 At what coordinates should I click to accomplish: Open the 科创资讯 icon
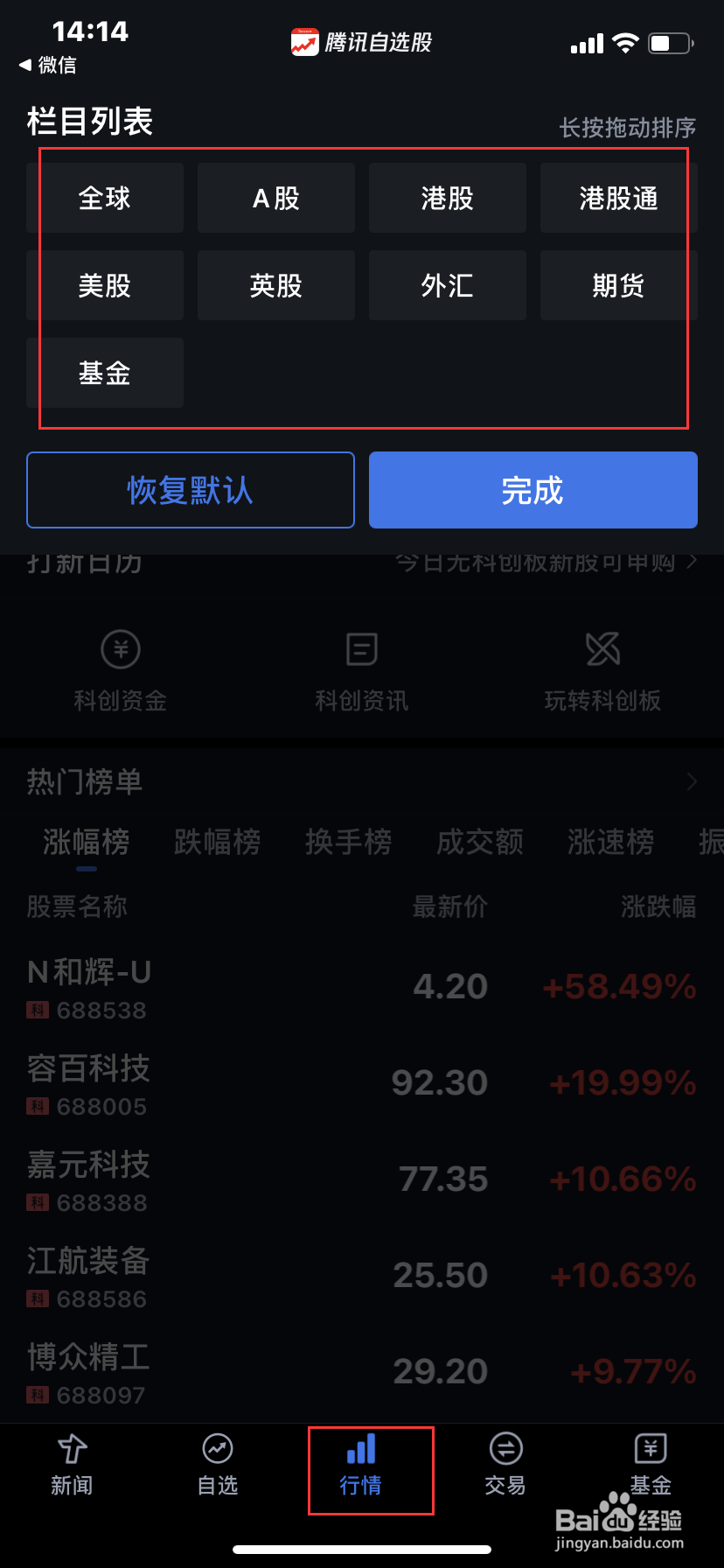pyautogui.click(x=360, y=669)
